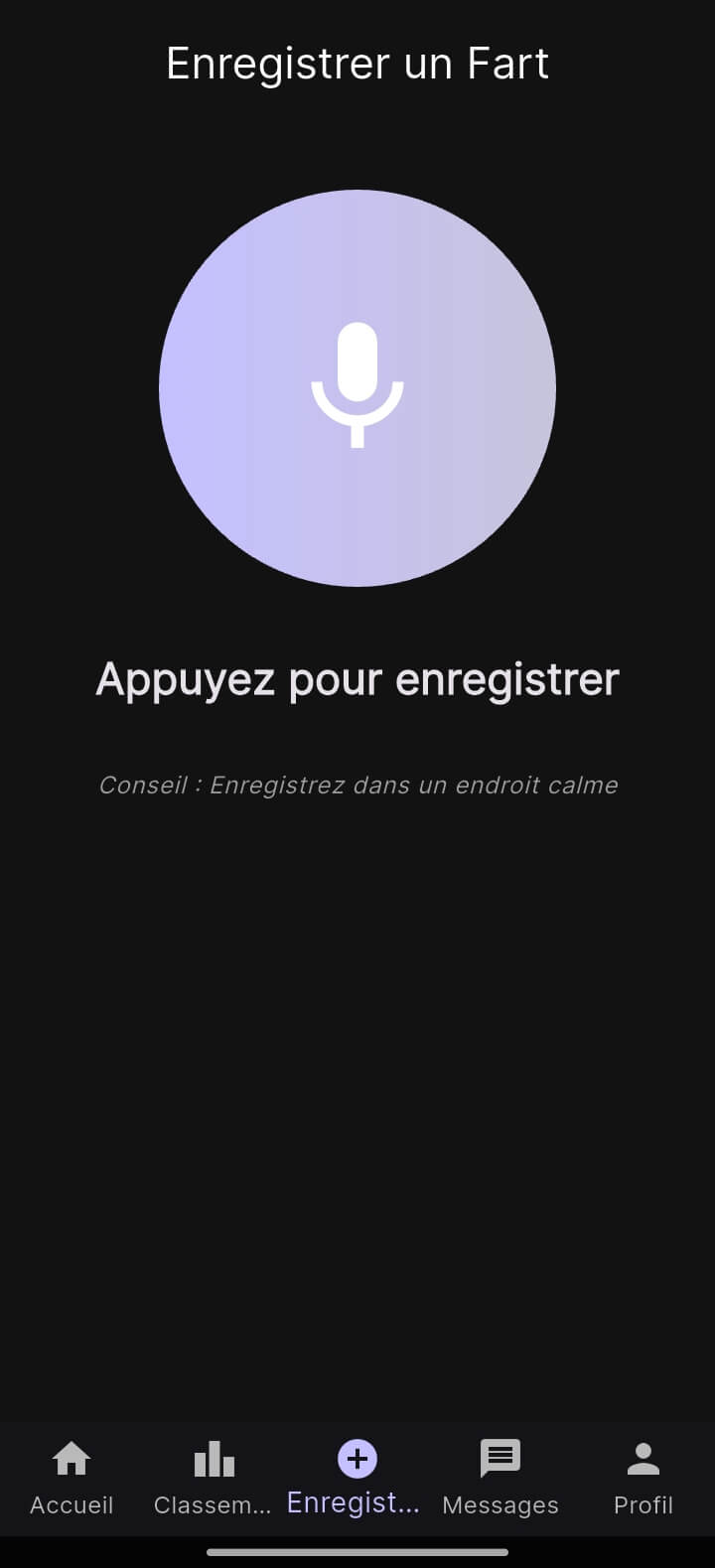This screenshot has width=715, height=1568.
Task: Tap the highlighted Enregistrer navigation item
Action: pos(356,1480)
